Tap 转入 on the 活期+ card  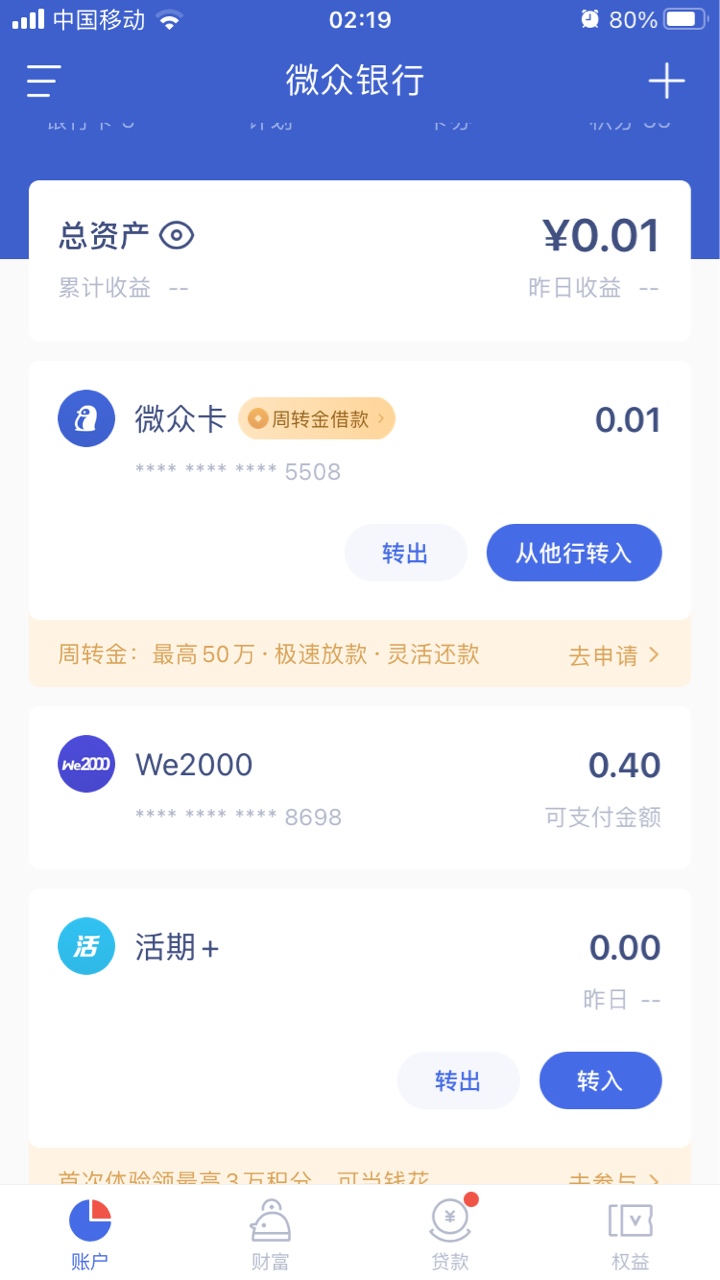(600, 1080)
